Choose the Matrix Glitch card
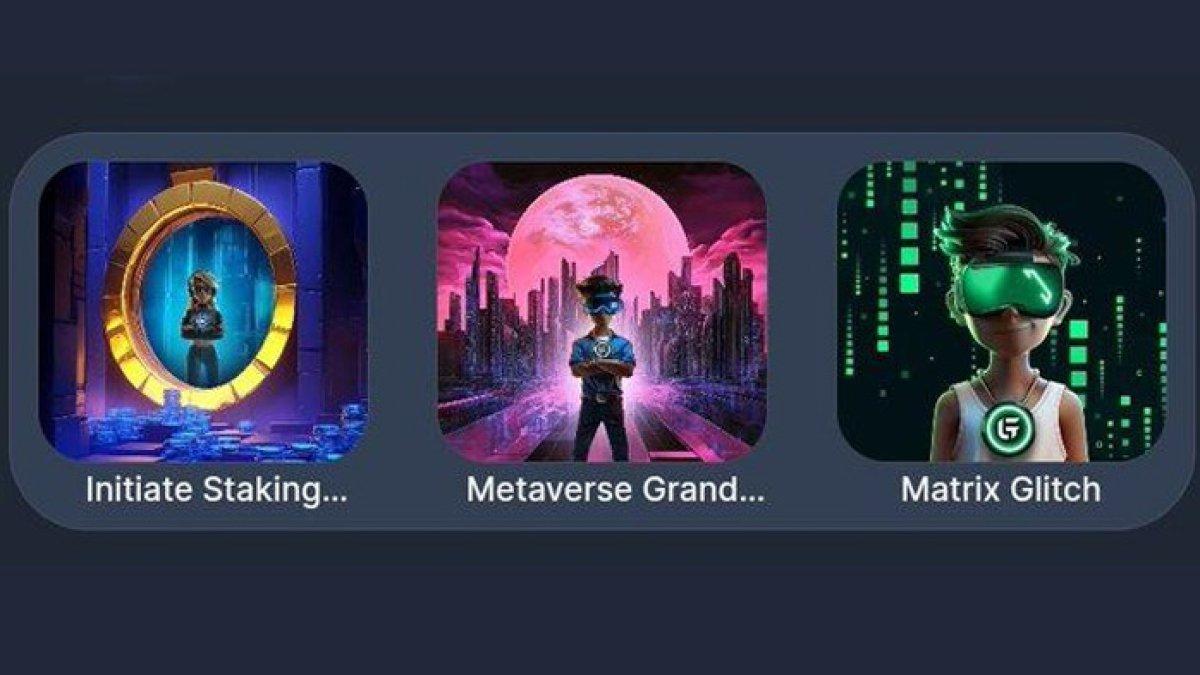This screenshot has height=675, width=1200. tap(1001, 312)
